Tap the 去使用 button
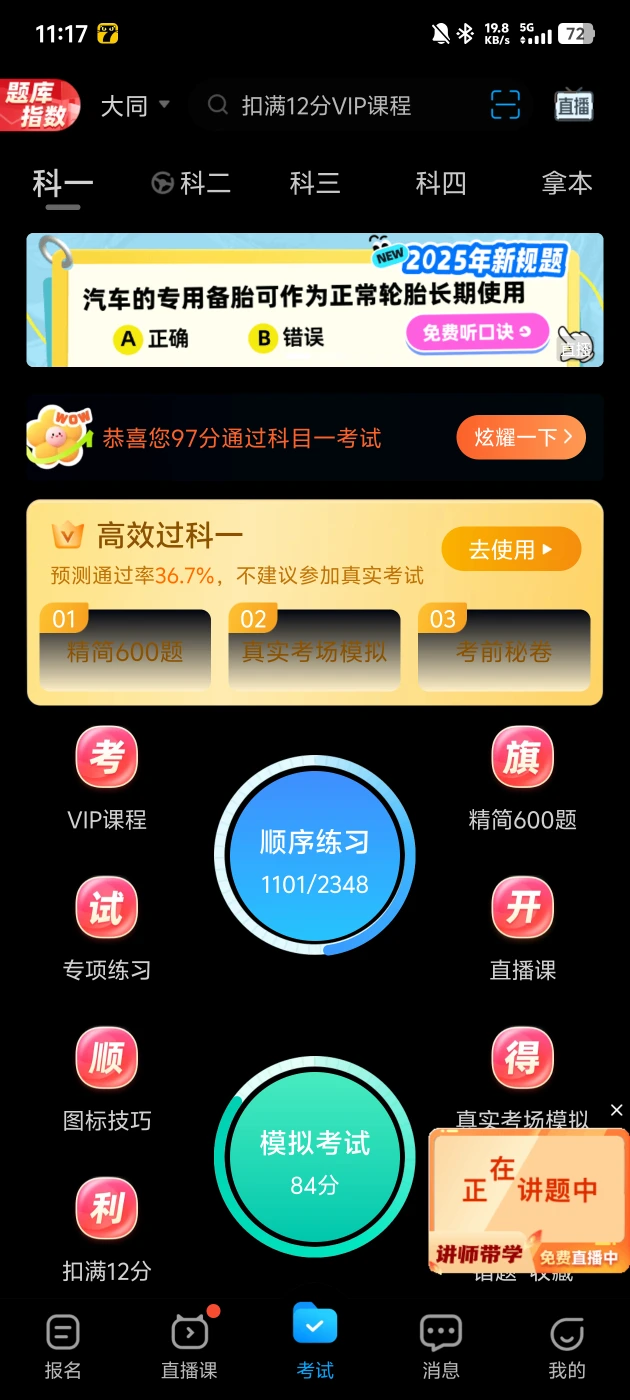The image size is (630, 1400). coord(511,549)
